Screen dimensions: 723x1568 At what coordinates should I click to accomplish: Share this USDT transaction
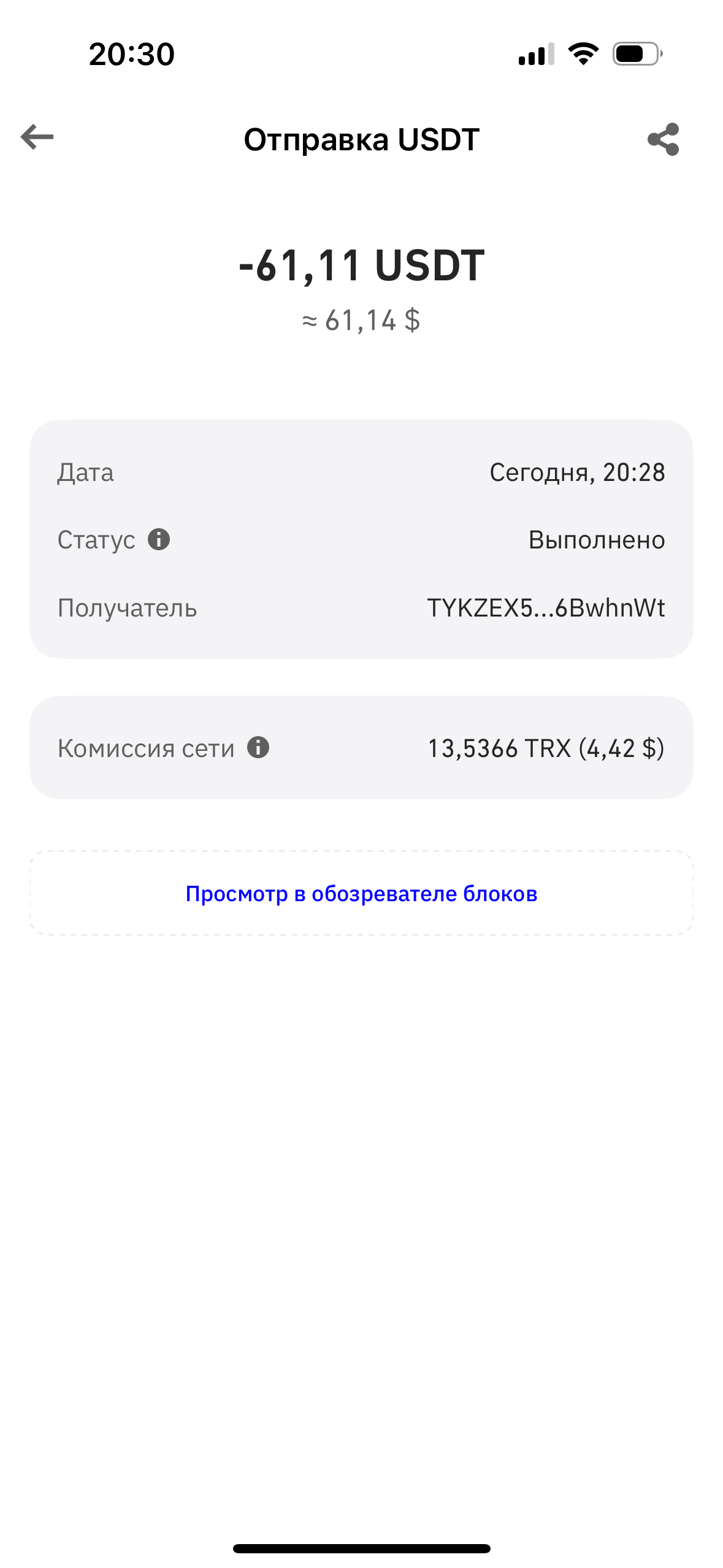[664, 139]
